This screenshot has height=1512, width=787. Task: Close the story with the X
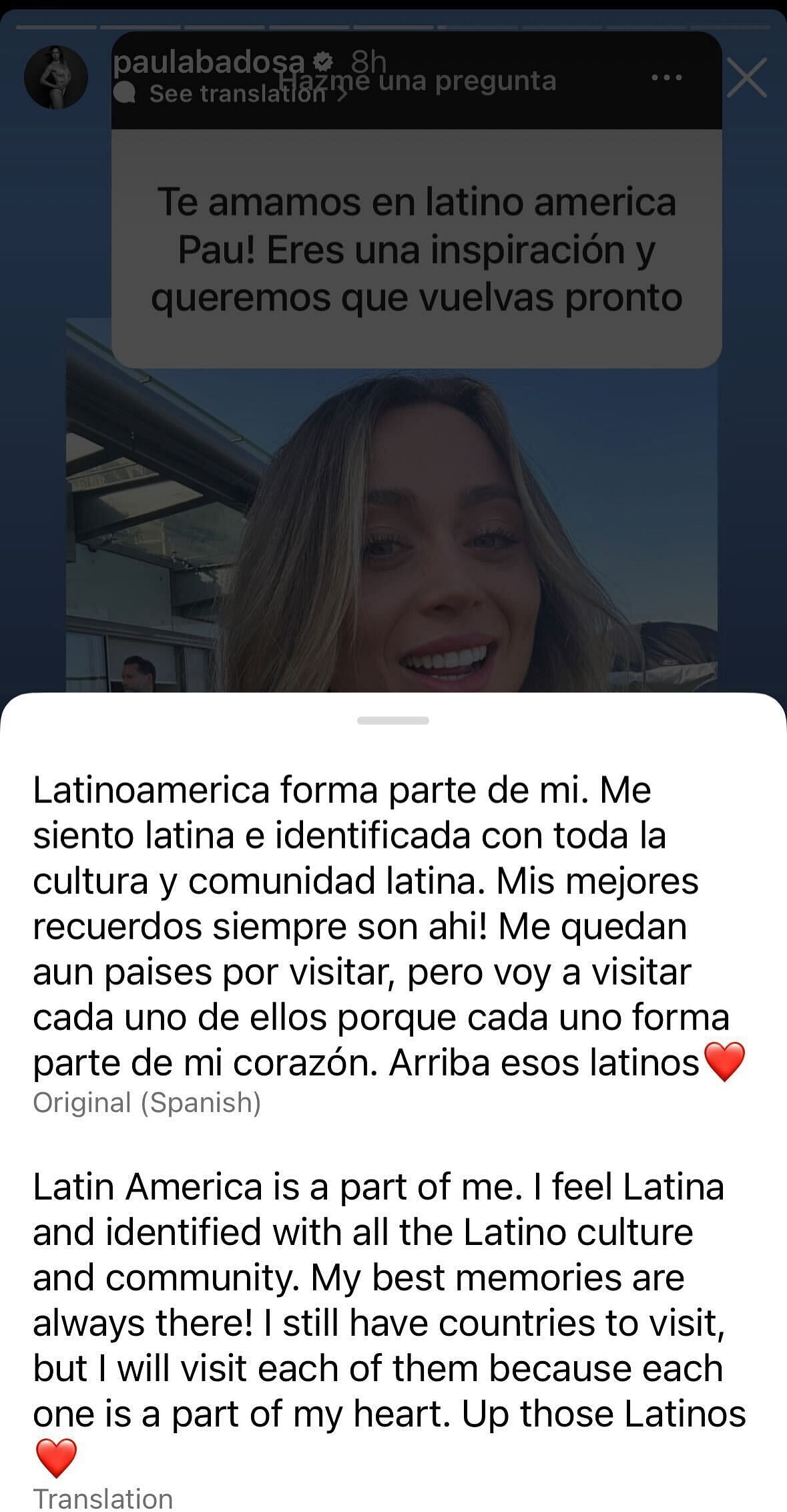[x=746, y=77]
